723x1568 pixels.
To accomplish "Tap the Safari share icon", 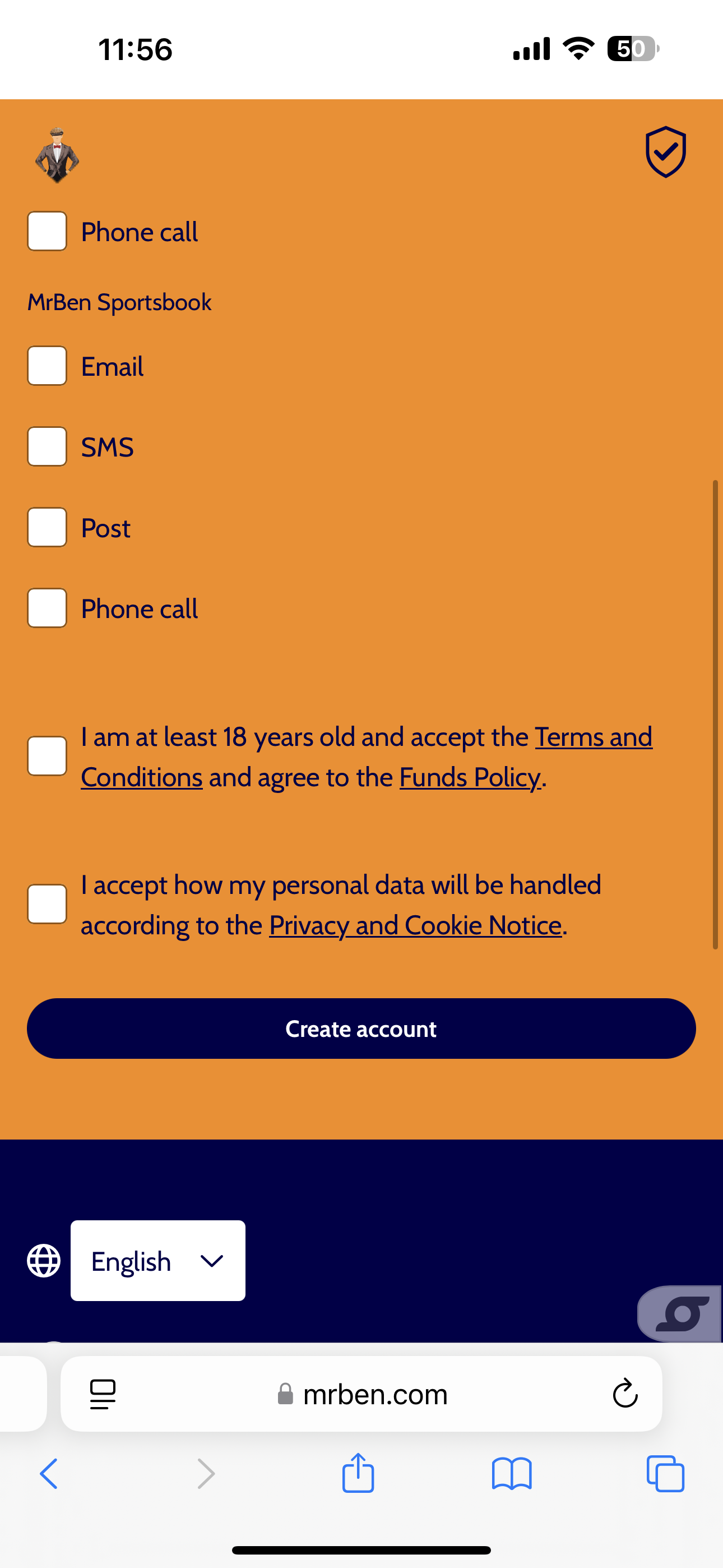I will [359, 1473].
